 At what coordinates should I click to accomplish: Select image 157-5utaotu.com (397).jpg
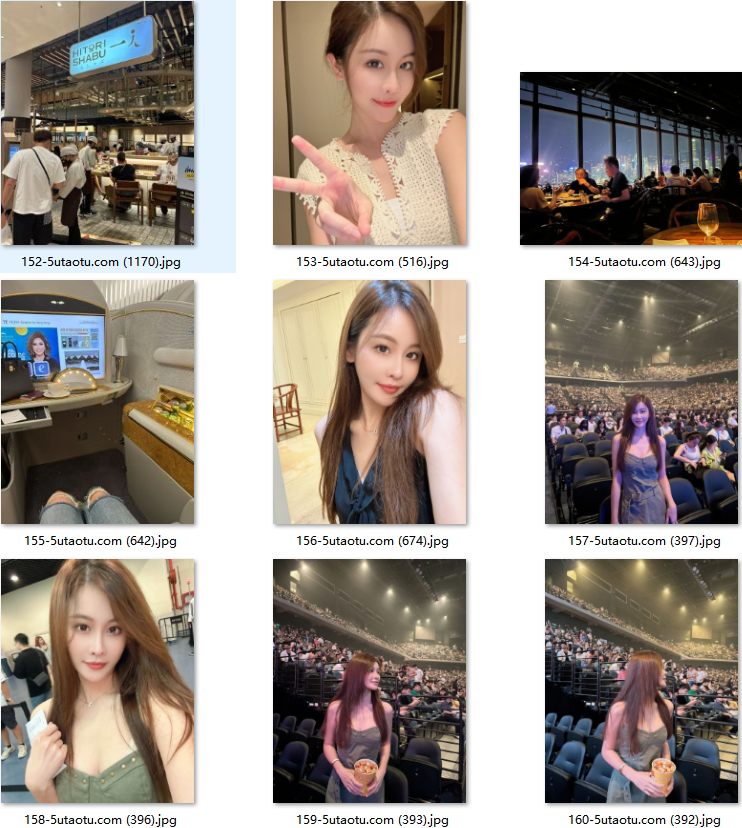pos(642,402)
